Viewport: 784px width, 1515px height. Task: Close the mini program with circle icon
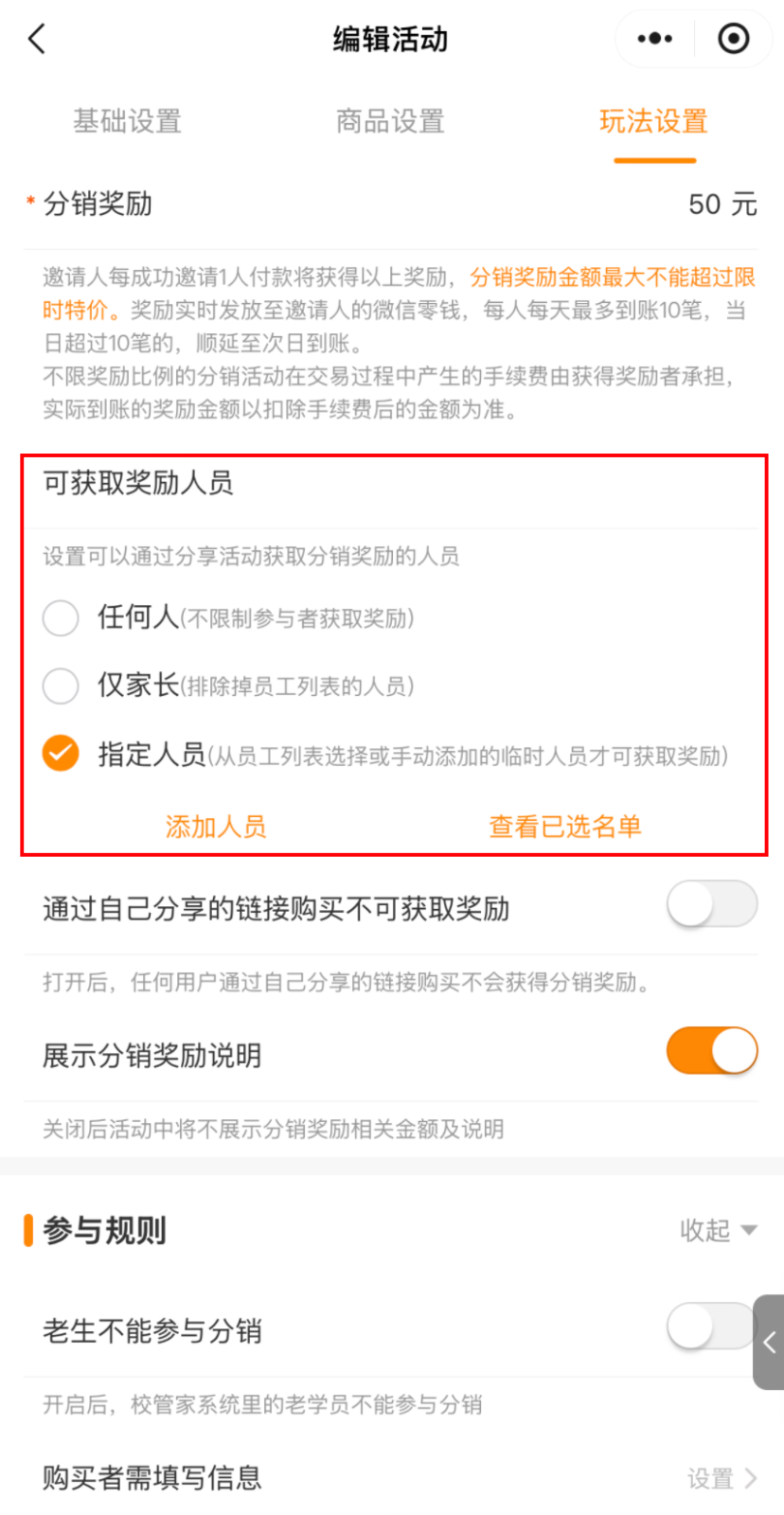coord(734,39)
